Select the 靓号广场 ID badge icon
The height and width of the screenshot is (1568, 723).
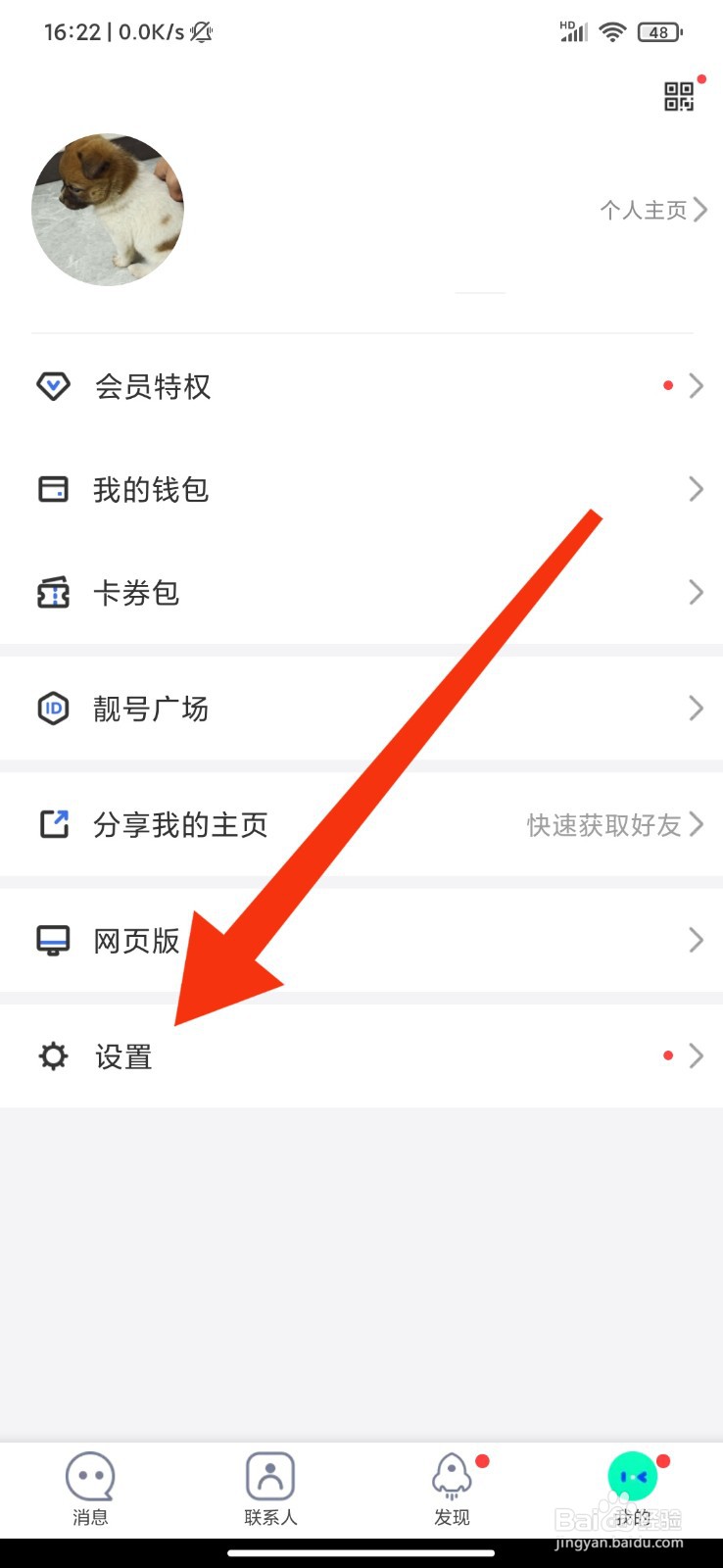pyautogui.click(x=54, y=708)
